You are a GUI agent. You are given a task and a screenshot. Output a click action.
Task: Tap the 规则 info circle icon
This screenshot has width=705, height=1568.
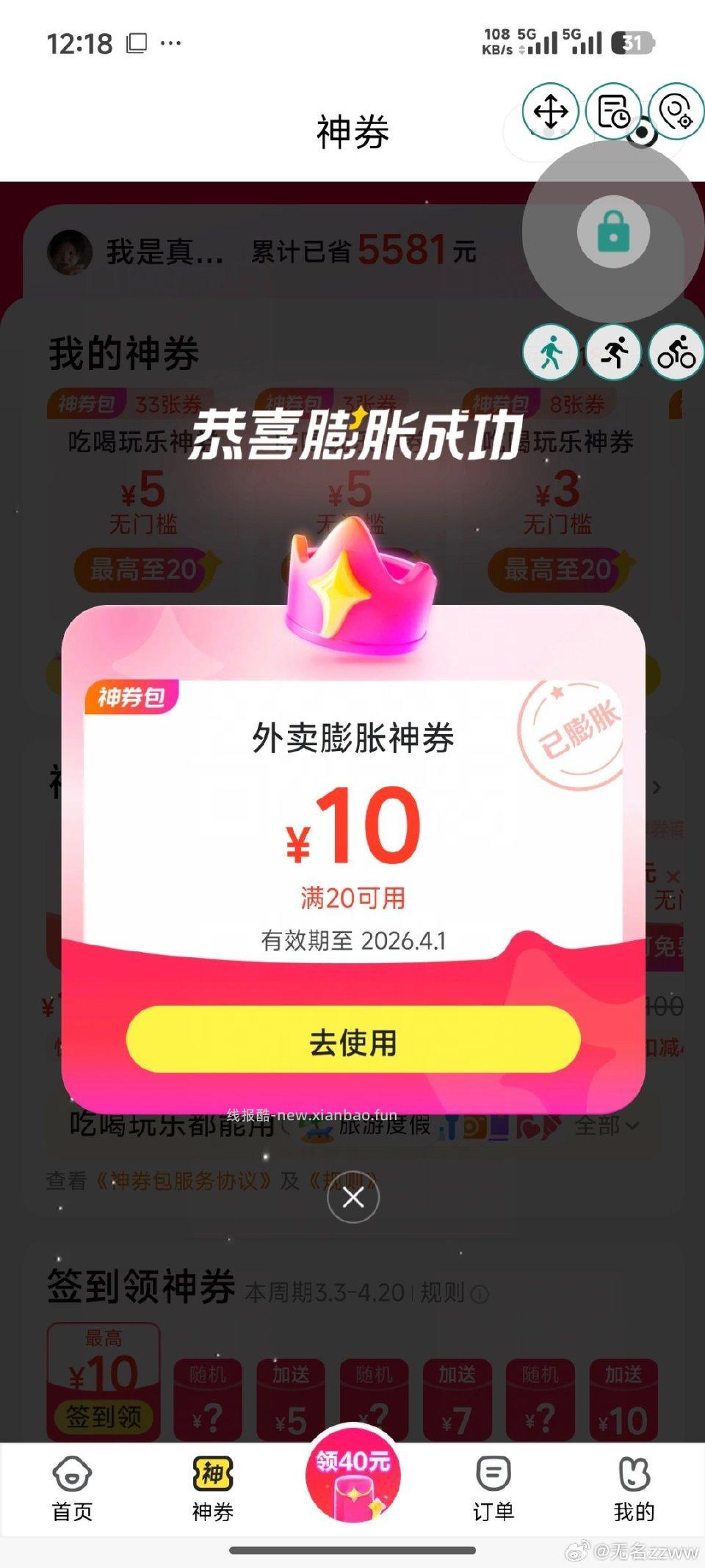pos(478,1294)
